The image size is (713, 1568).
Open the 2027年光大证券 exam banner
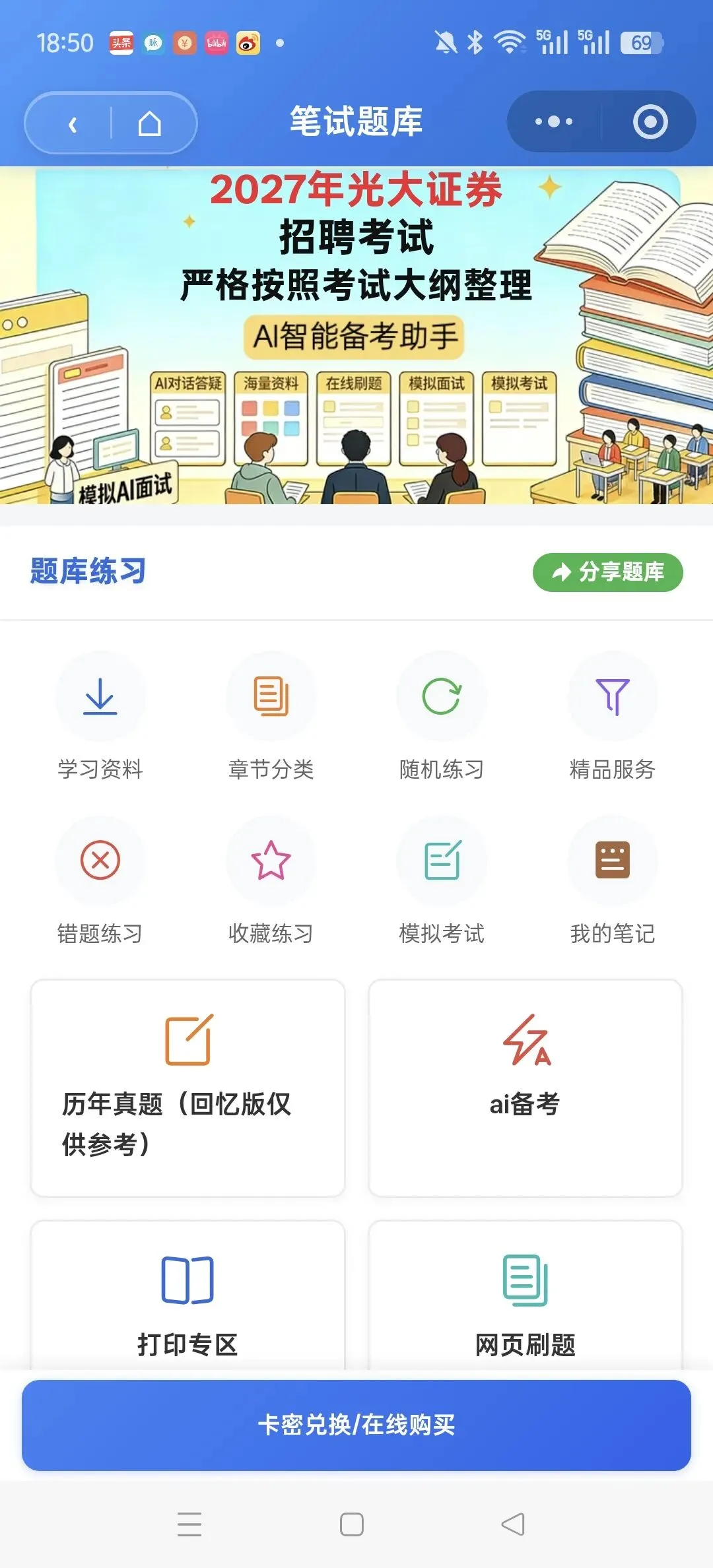tap(356, 336)
